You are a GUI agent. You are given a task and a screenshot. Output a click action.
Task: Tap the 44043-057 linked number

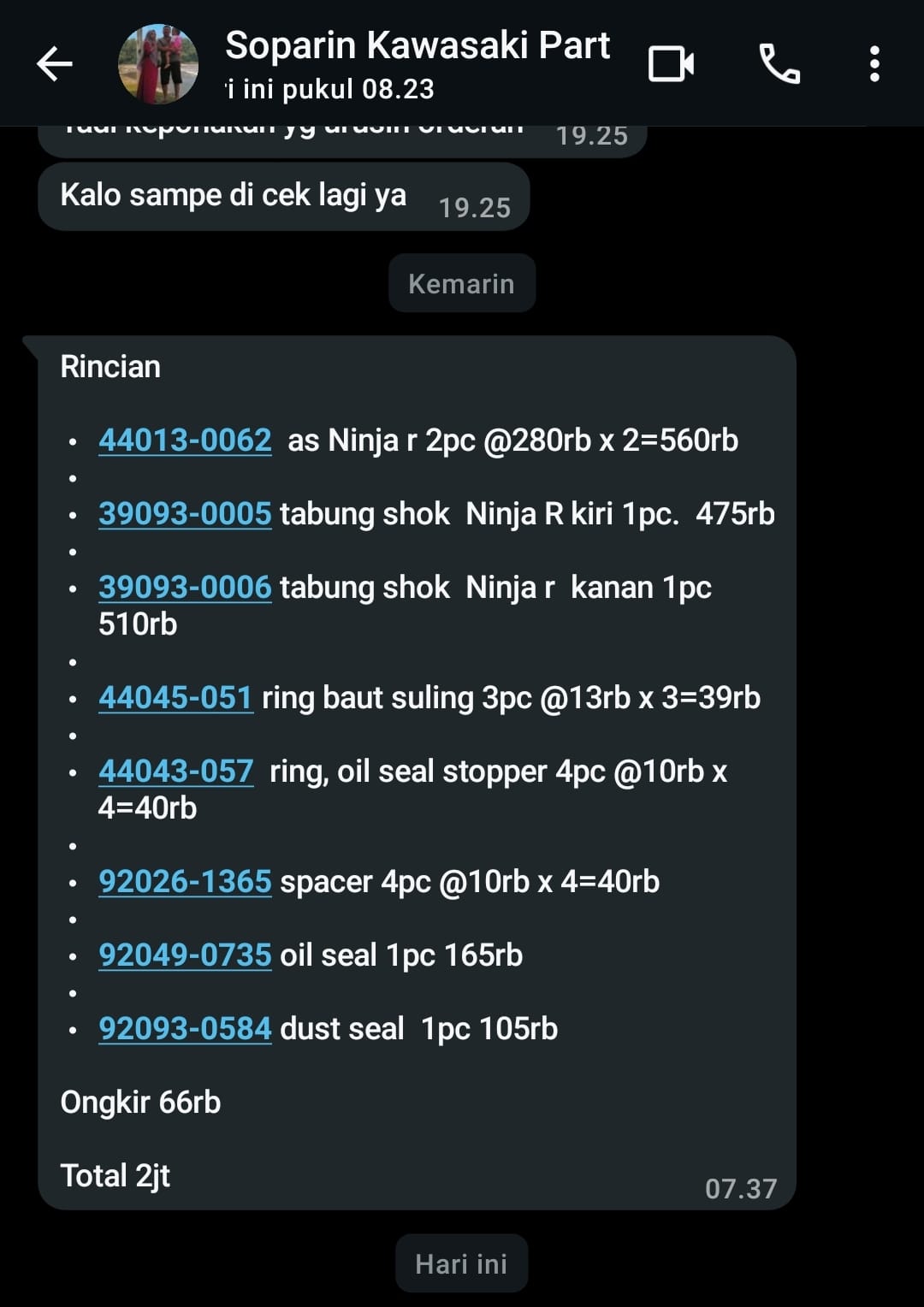(x=175, y=772)
